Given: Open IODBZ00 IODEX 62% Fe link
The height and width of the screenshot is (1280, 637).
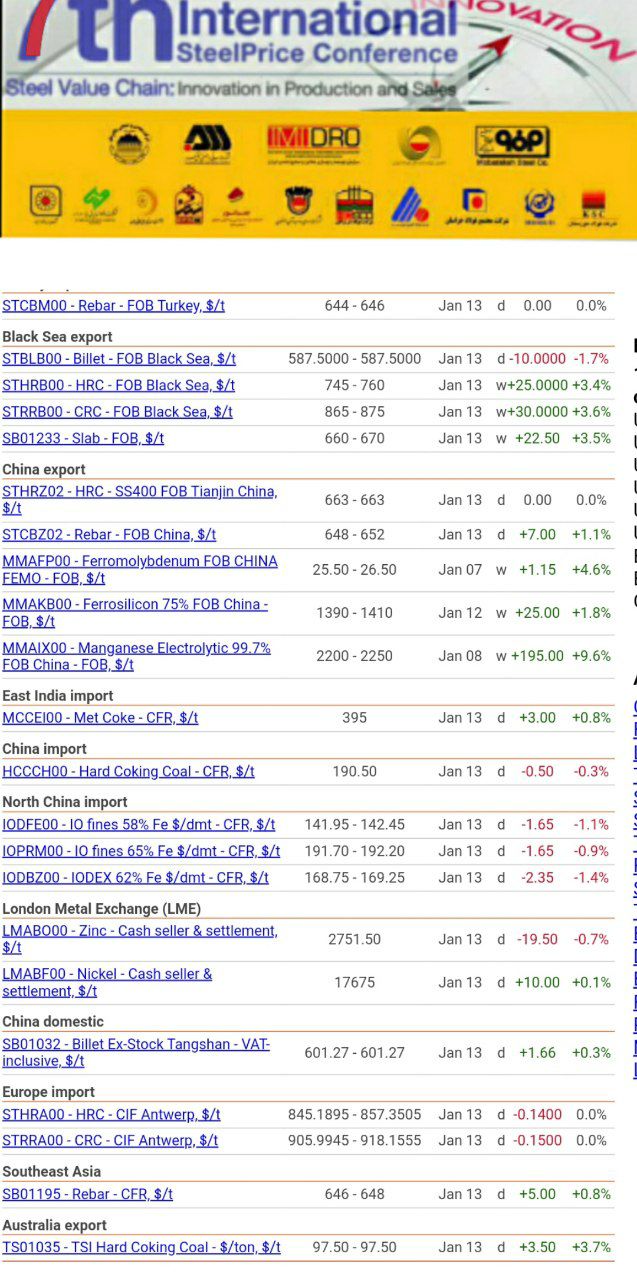Looking at the screenshot, I should (135, 878).
